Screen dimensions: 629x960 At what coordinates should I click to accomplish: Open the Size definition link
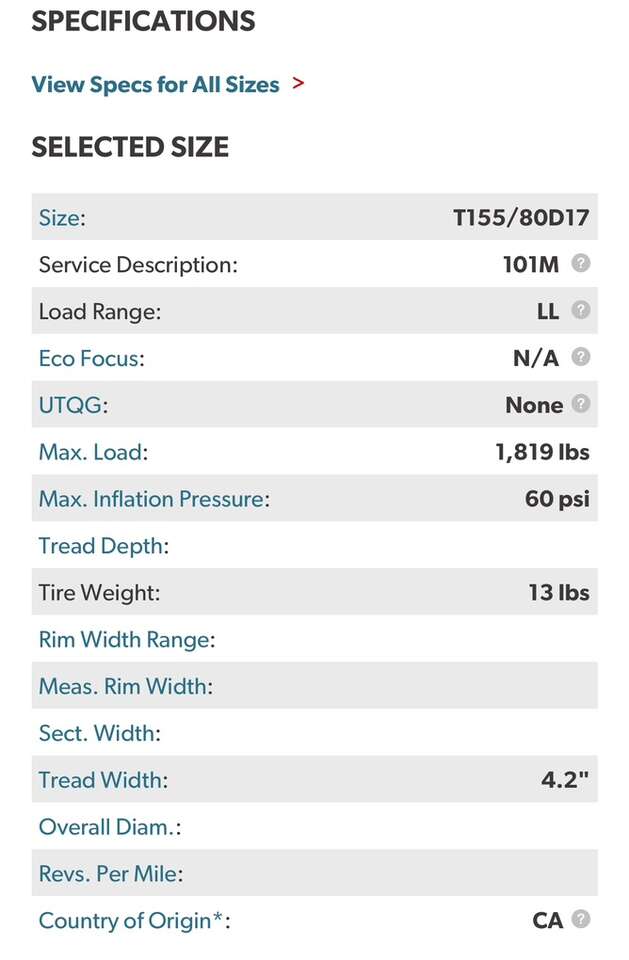tap(59, 217)
